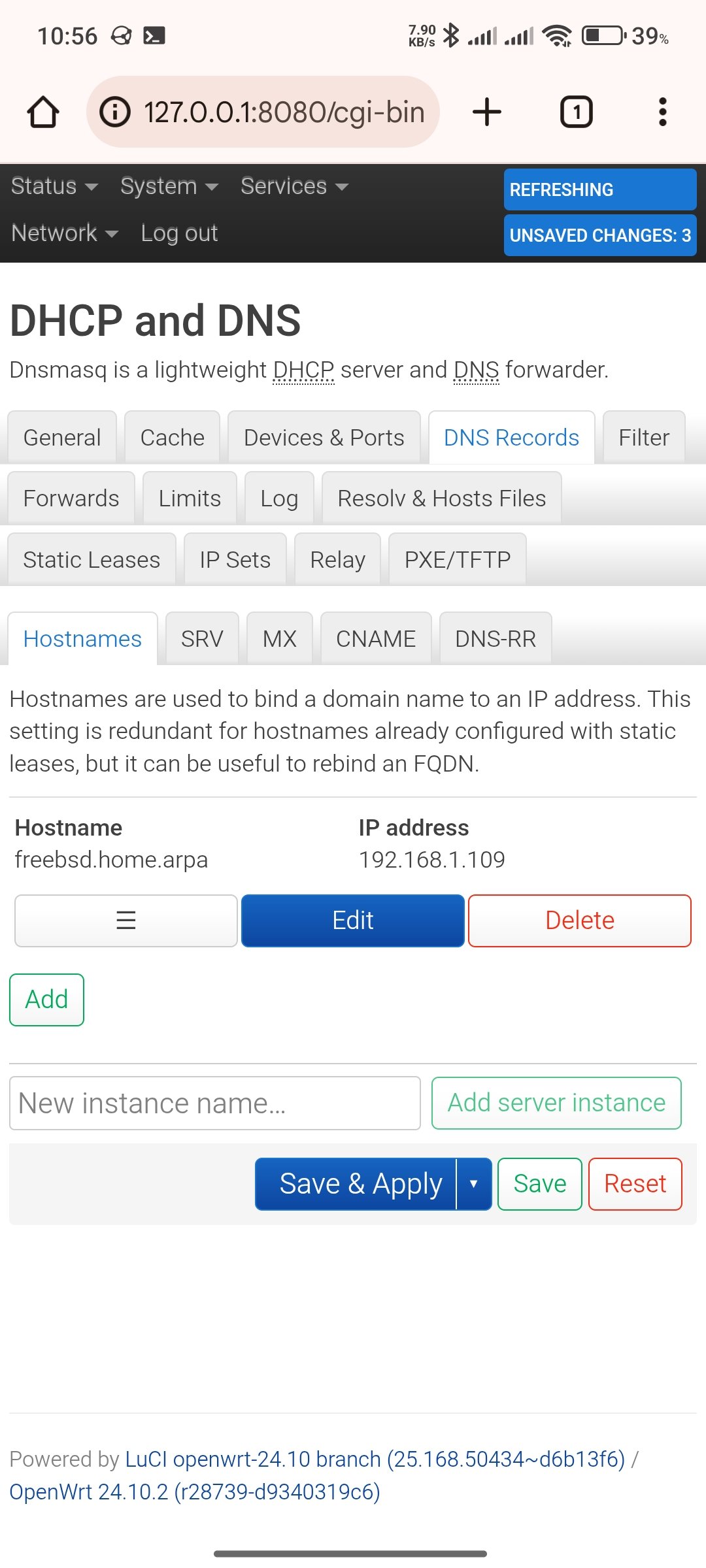Add a new hostname entry
The height and width of the screenshot is (1568, 706).
[46, 1000]
